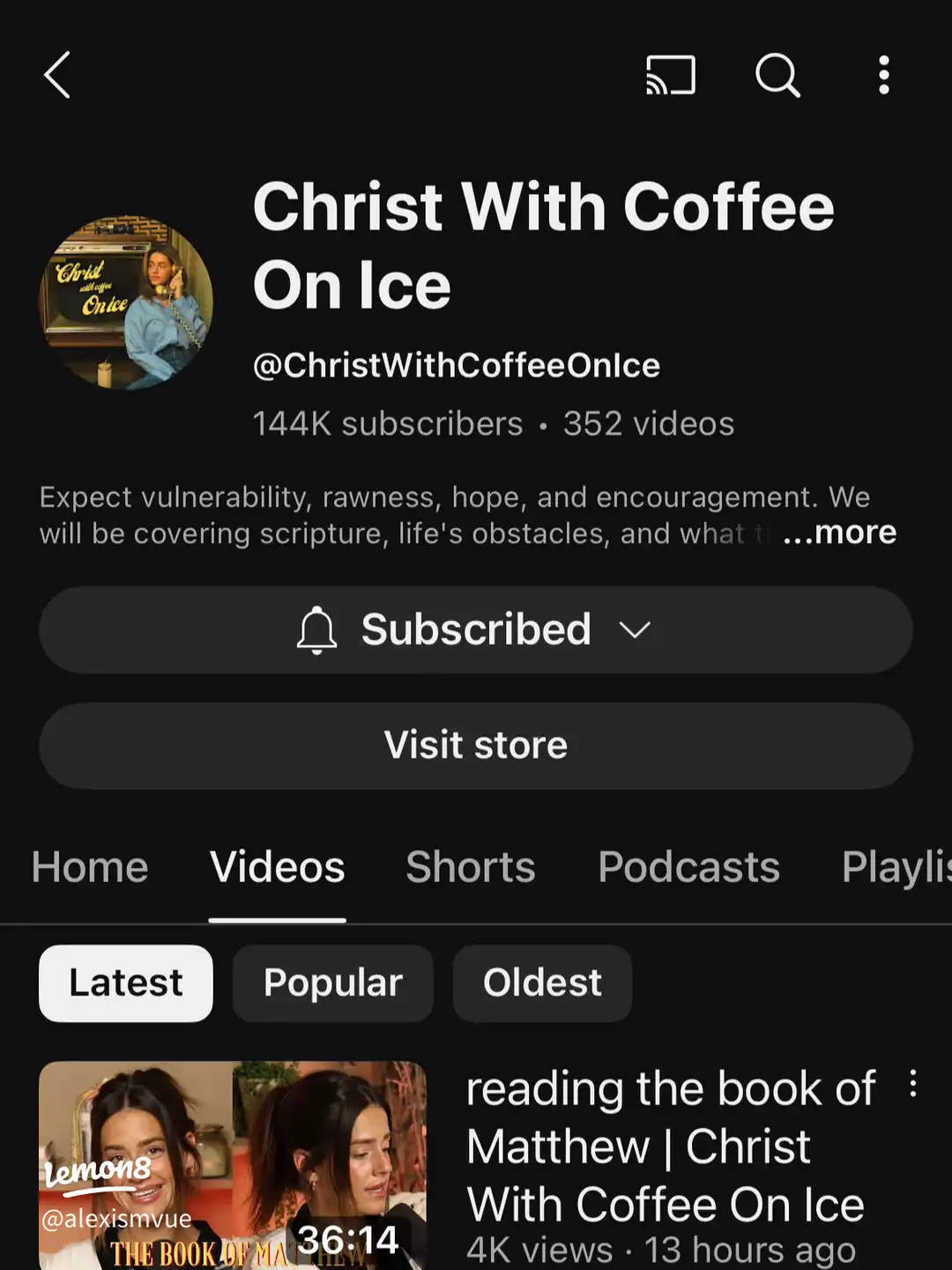Select the Latest filter chip

[125, 982]
